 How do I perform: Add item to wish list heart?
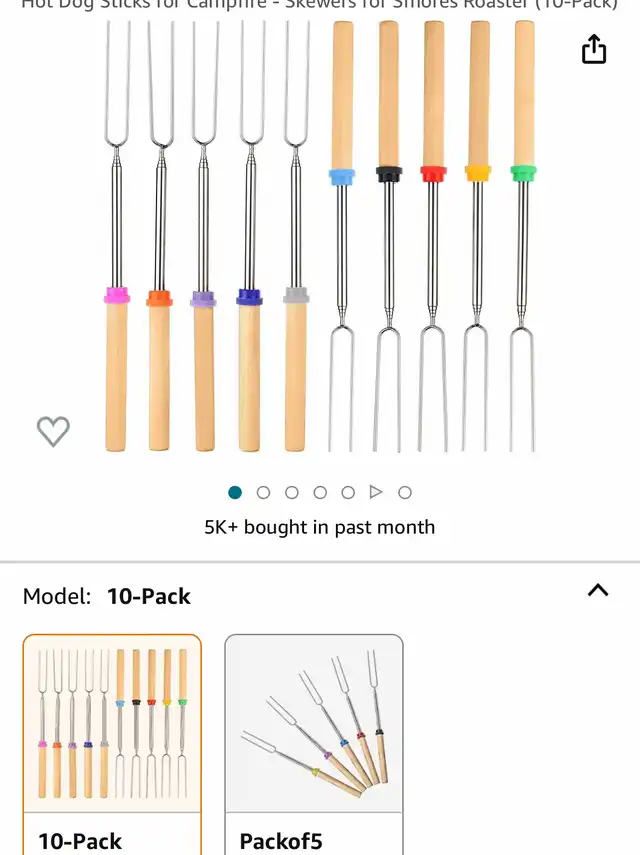click(x=53, y=431)
